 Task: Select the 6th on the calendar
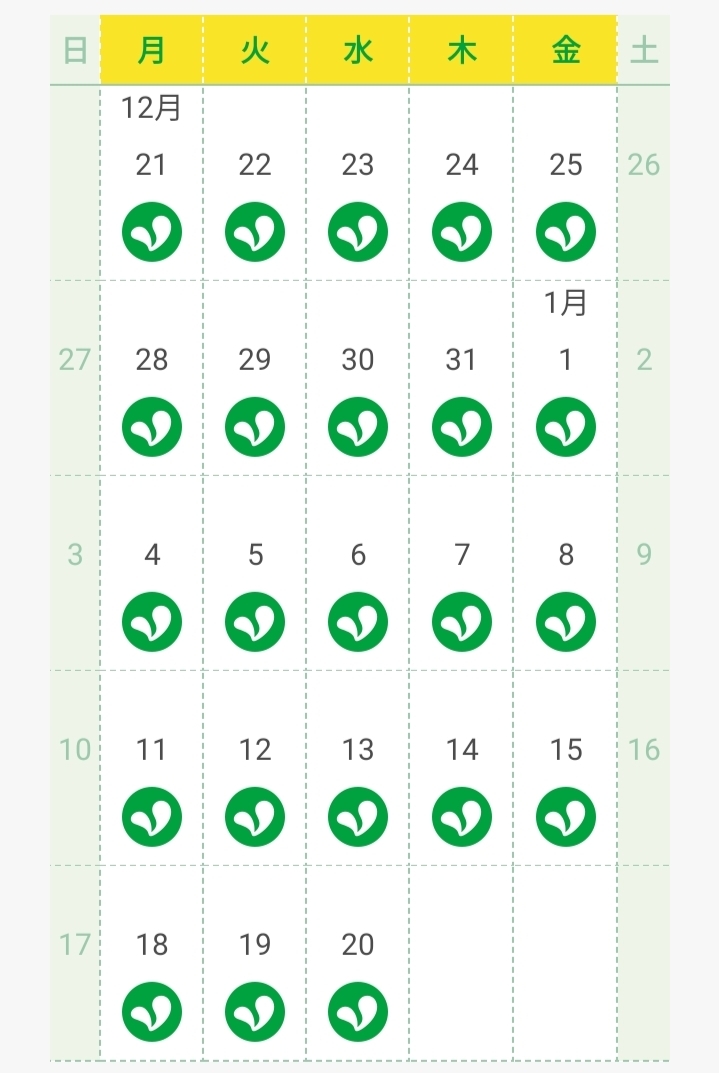coord(358,622)
